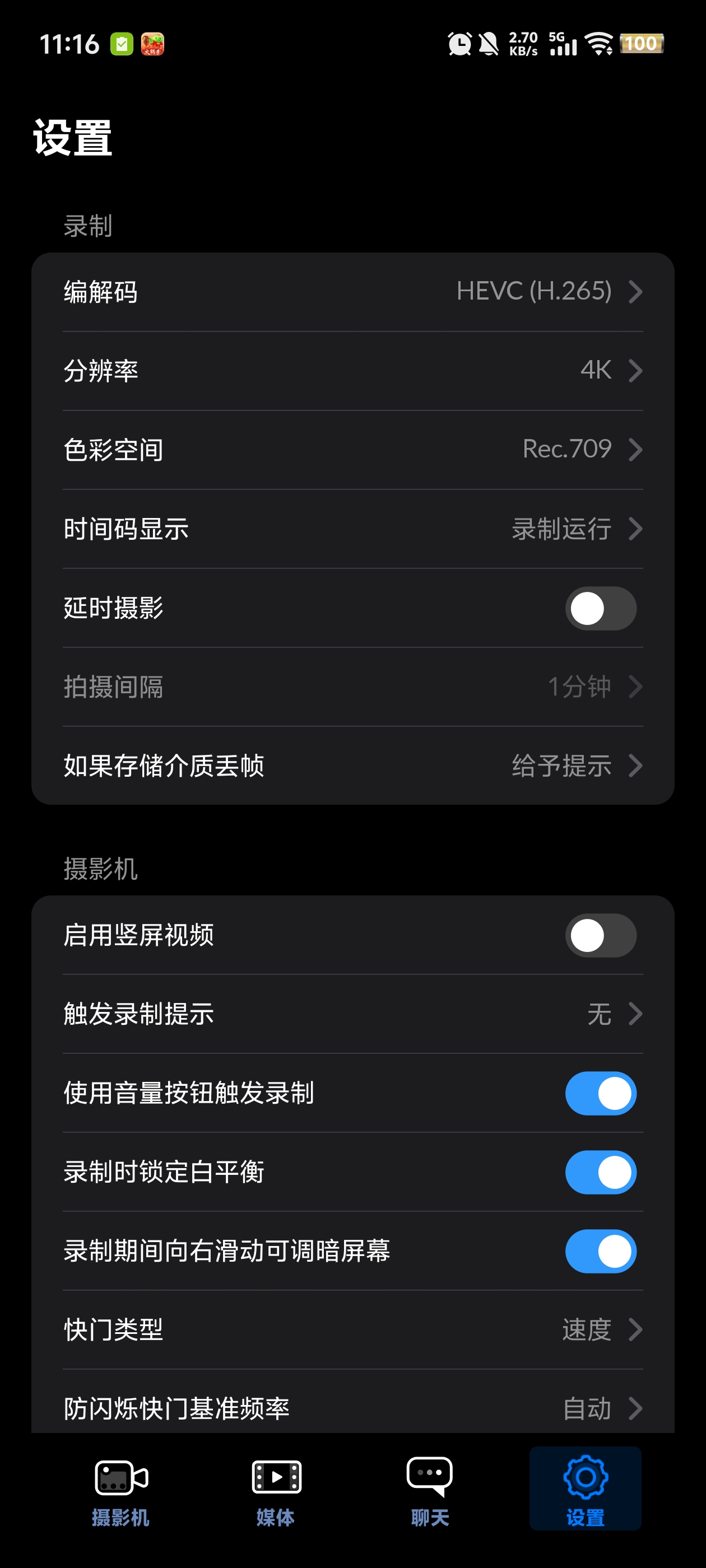
Task: Click the alarm clock icon in status bar
Action: [x=459, y=43]
